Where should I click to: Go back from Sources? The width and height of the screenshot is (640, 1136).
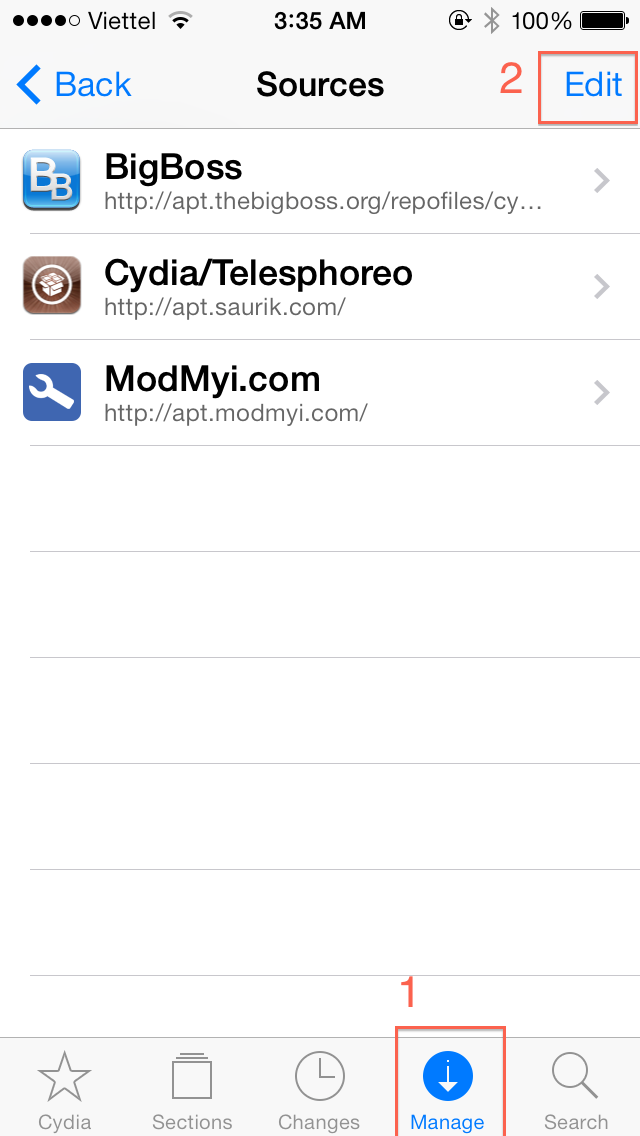[x=75, y=85]
